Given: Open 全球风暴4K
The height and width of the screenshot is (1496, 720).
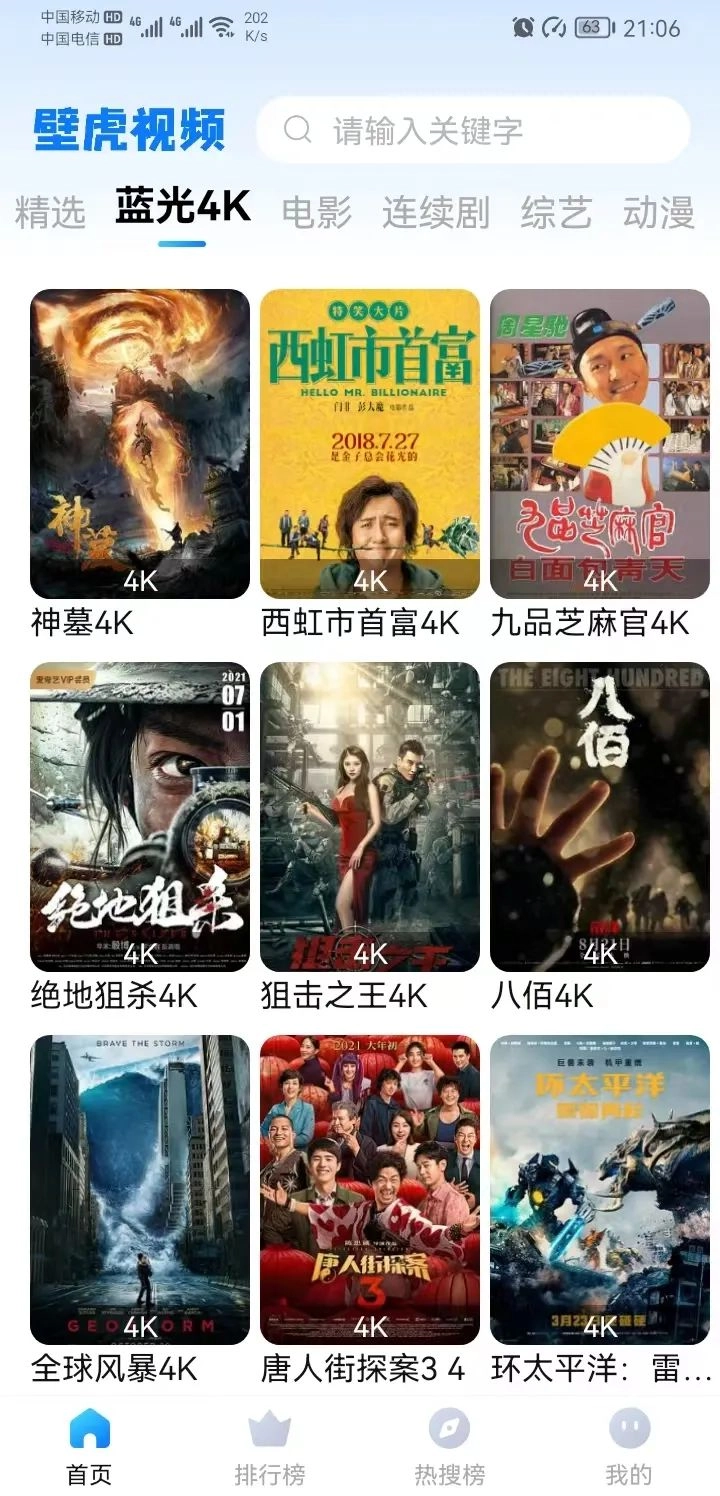Looking at the screenshot, I should pos(140,1189).
